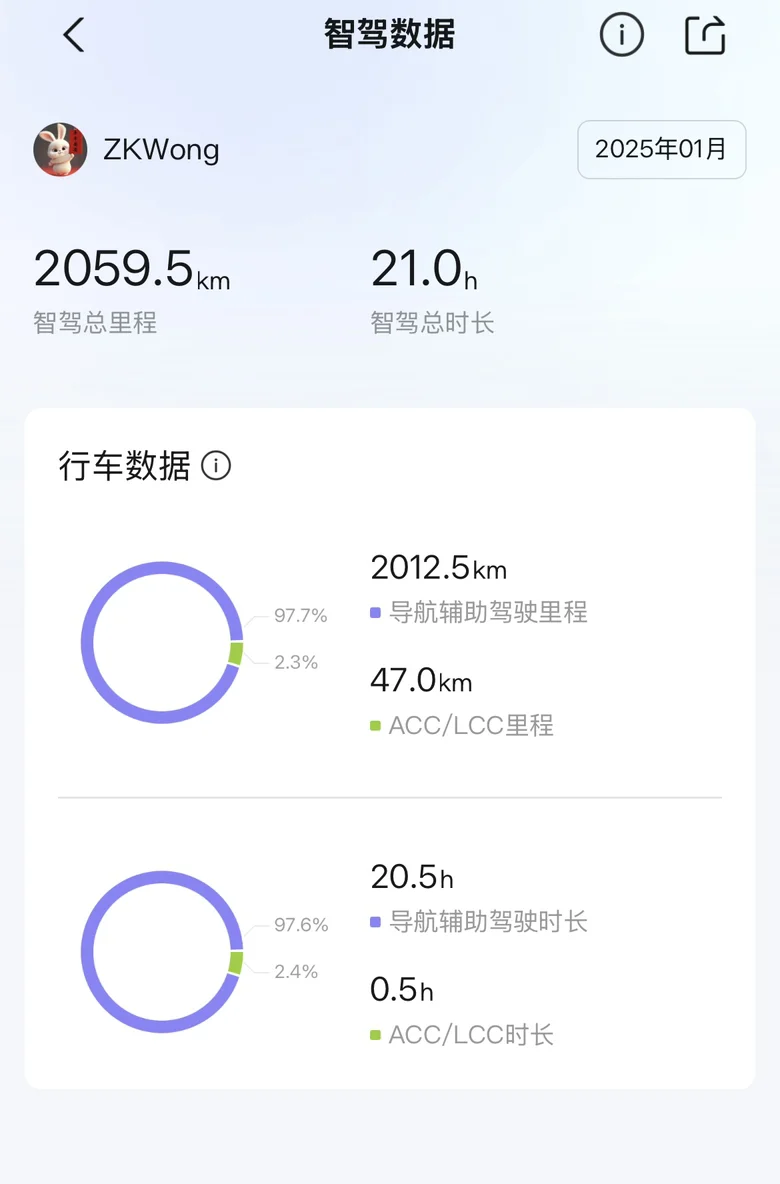Screen dimensions: 780x1184
Task: Share the smart driving data
Action: click(x=705, y=36)
